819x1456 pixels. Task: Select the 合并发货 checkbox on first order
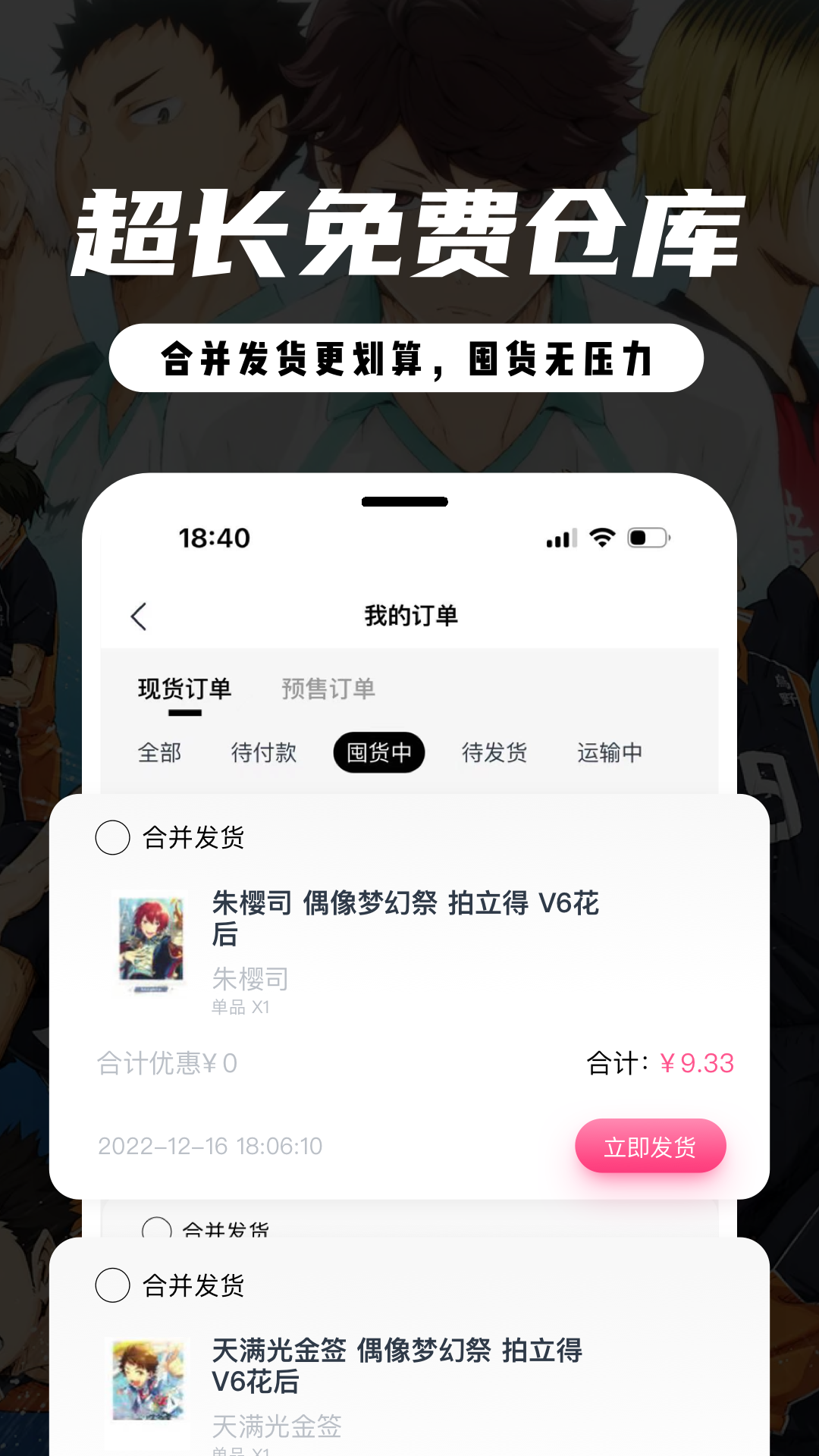click(x=112, y=839)
